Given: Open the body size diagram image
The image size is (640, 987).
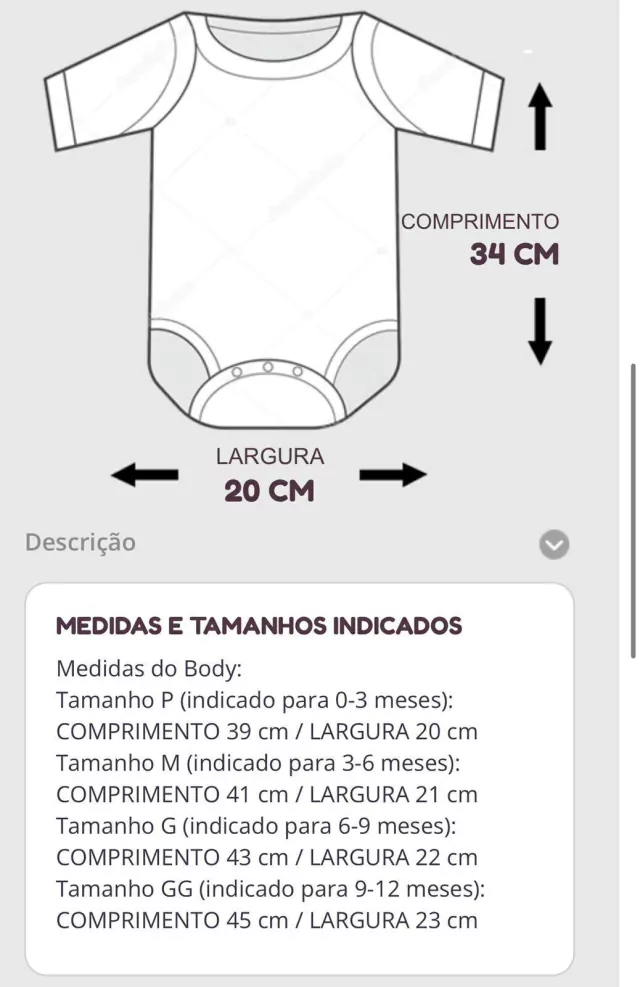Looking at the screenshot, I should point(302,258).
